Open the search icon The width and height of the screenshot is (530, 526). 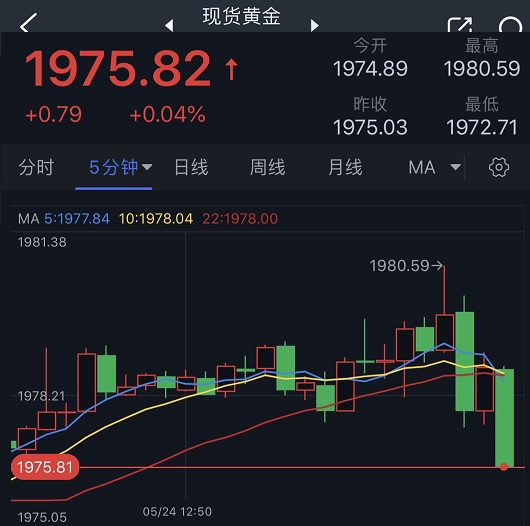tap(510, 24)
